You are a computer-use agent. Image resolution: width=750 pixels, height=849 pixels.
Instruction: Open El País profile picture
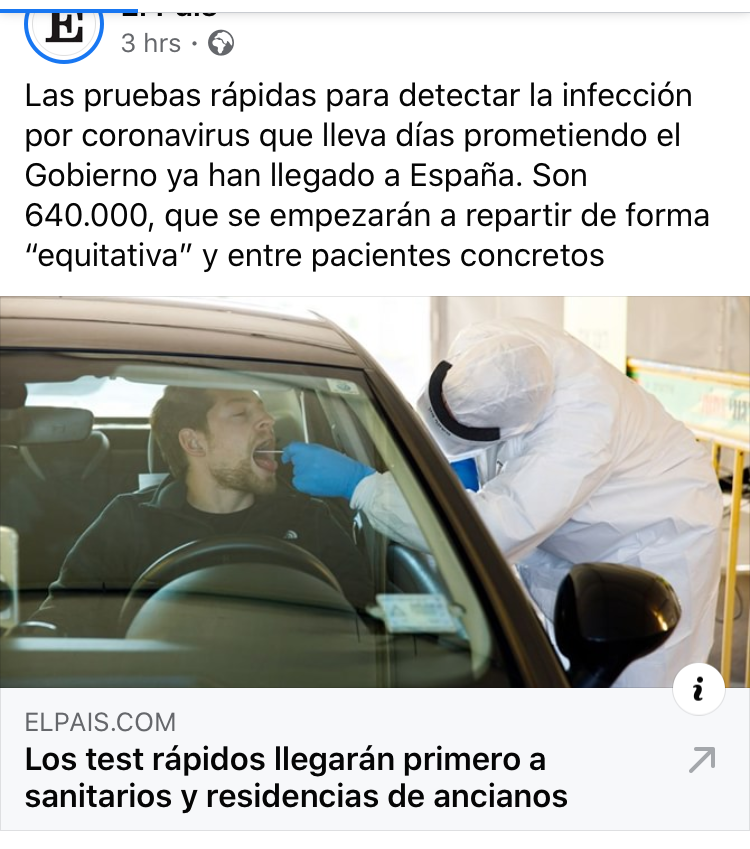tap(64, 28)
